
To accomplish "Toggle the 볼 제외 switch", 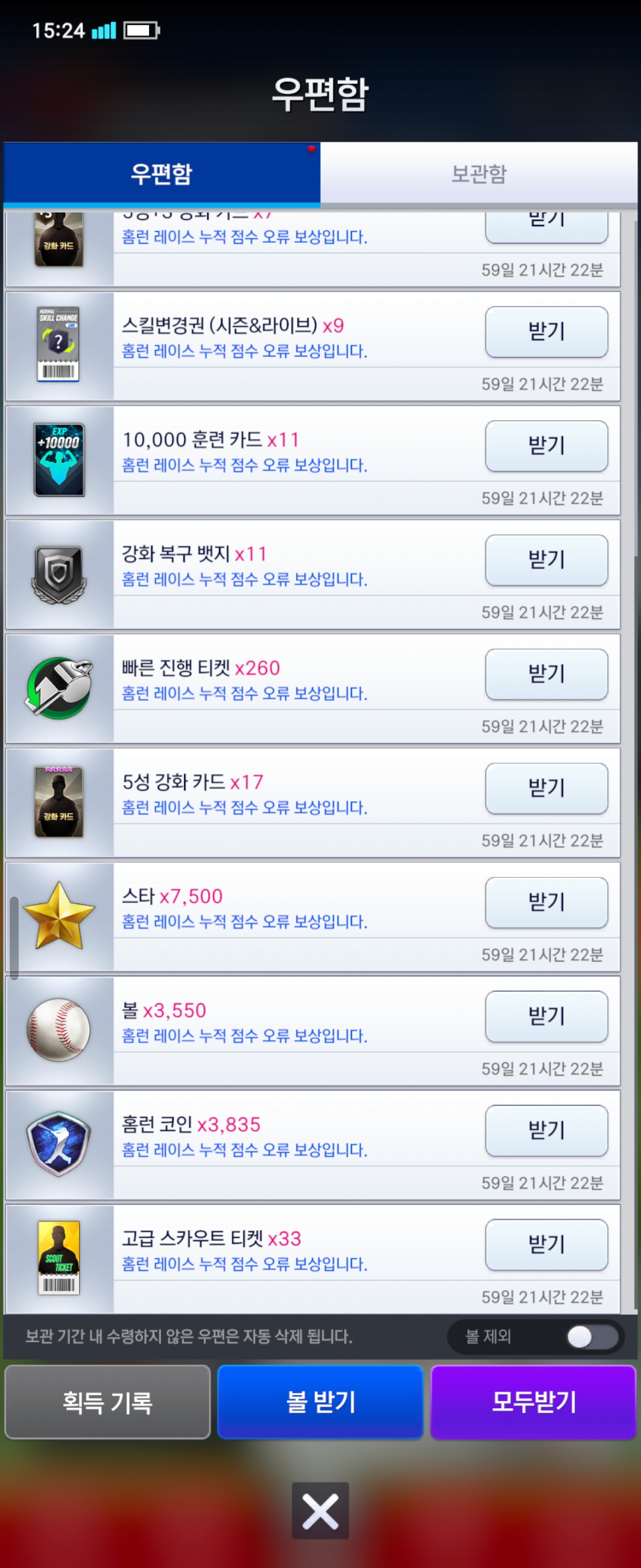I will coord(591,1337).
